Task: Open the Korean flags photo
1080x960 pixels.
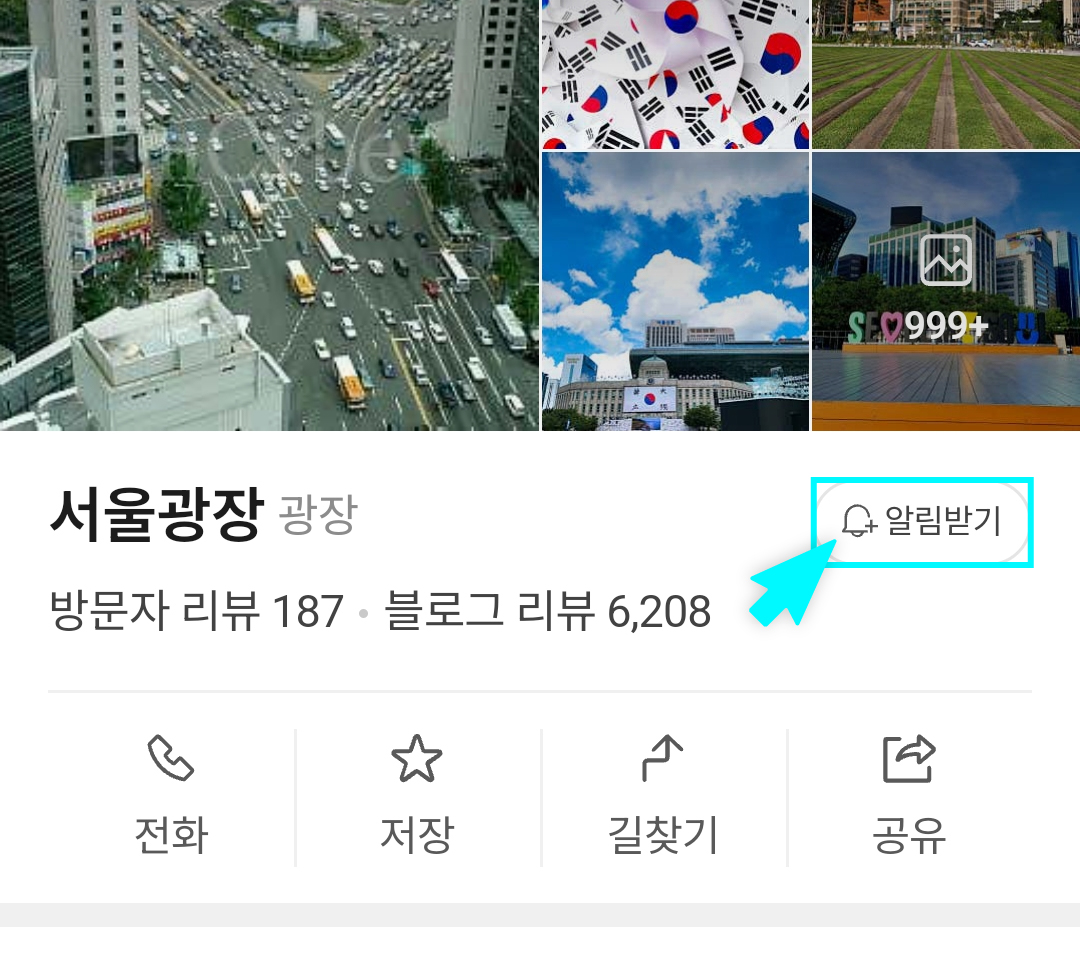Action: tap(675, 74)
